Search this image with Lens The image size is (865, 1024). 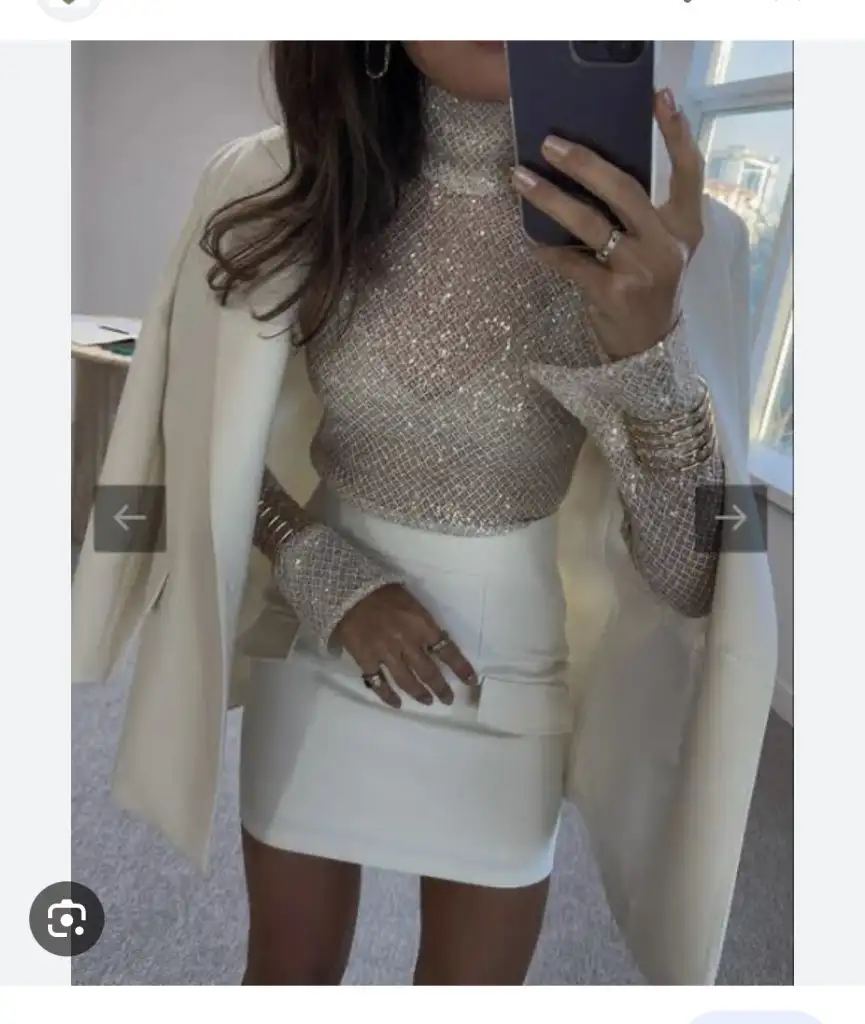pyautogui.click(x=67, y=918)
